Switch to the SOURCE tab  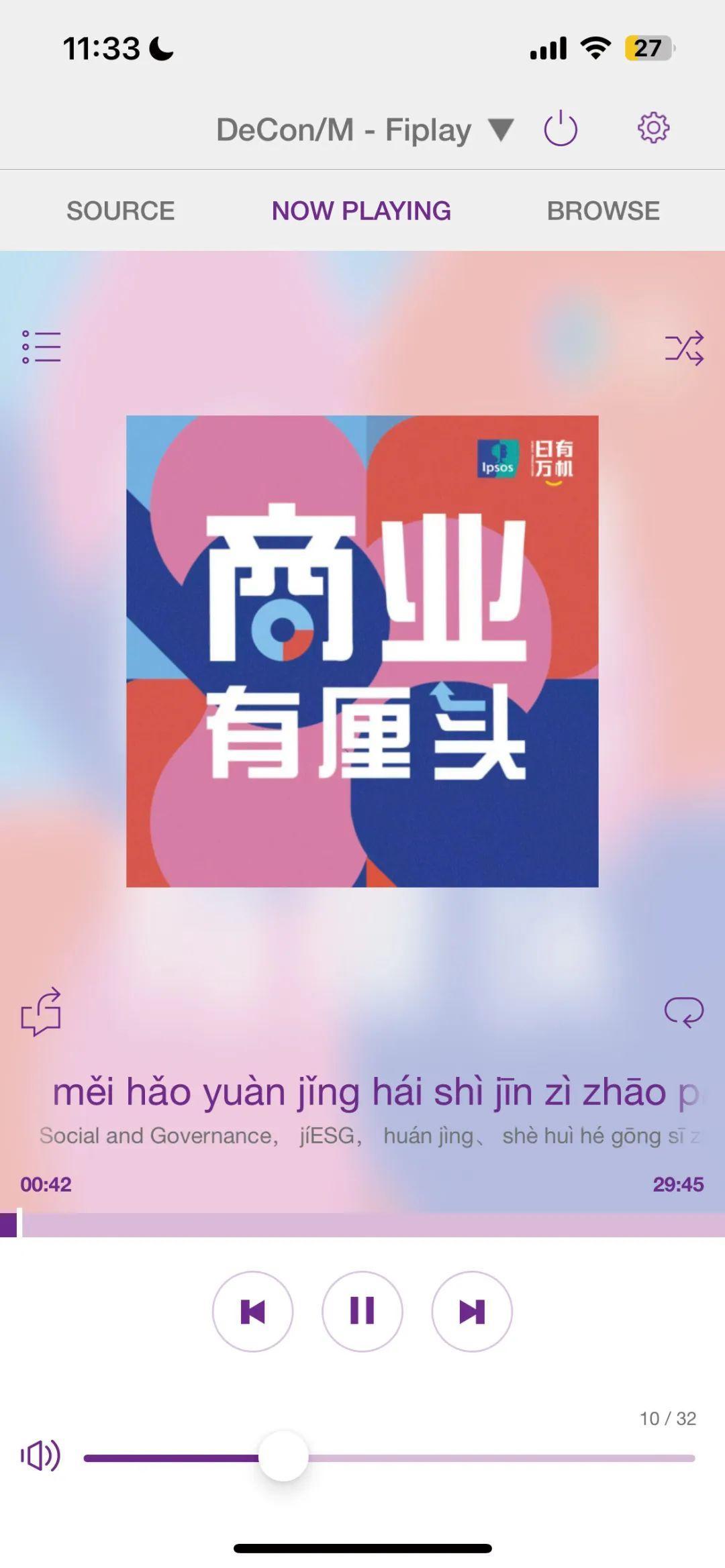pos(121,211)
